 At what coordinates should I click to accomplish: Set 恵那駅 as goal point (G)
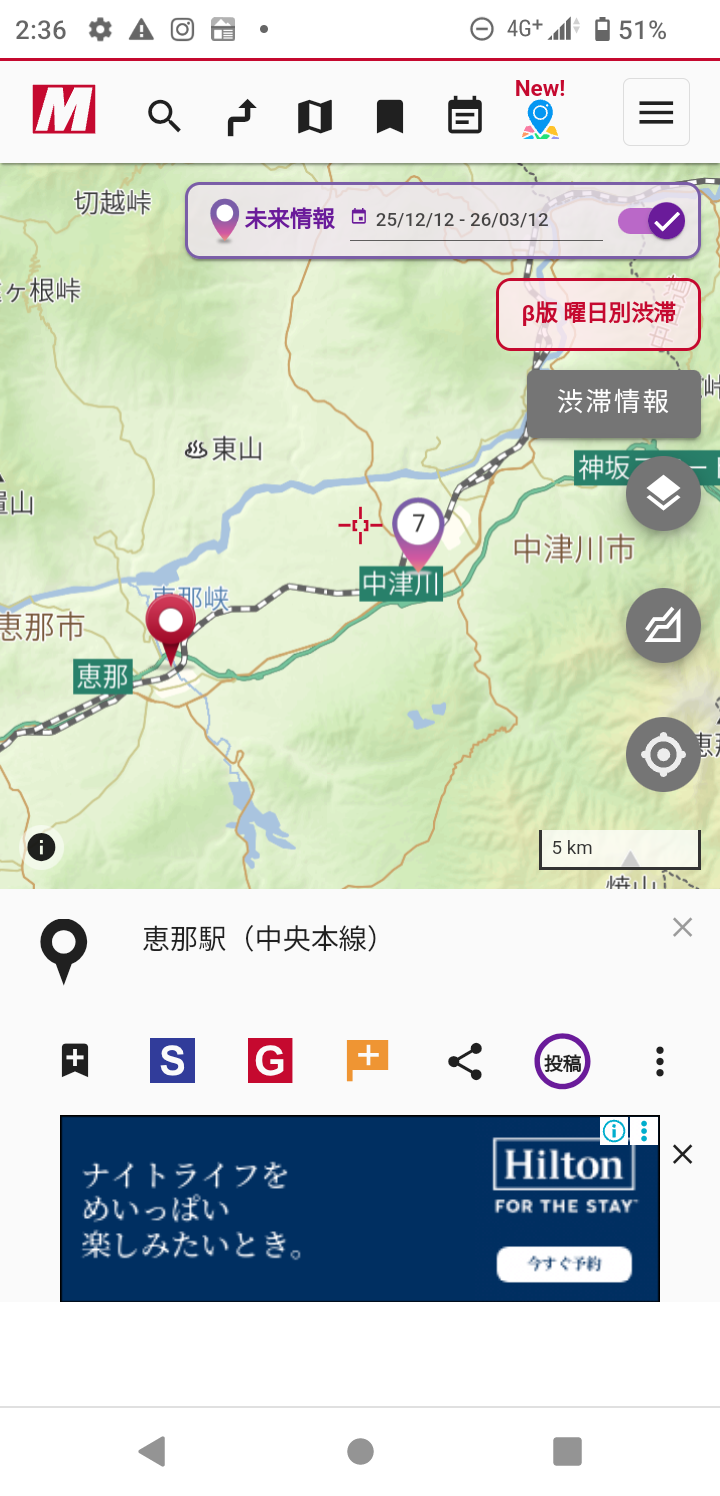(x=270, y=1061)
